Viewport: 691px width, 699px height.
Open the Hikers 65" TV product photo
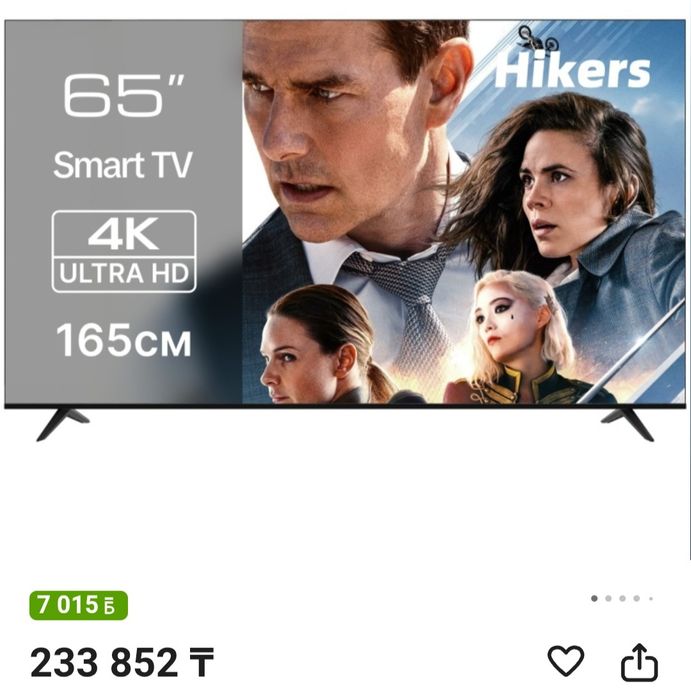[x=345, y=230]
